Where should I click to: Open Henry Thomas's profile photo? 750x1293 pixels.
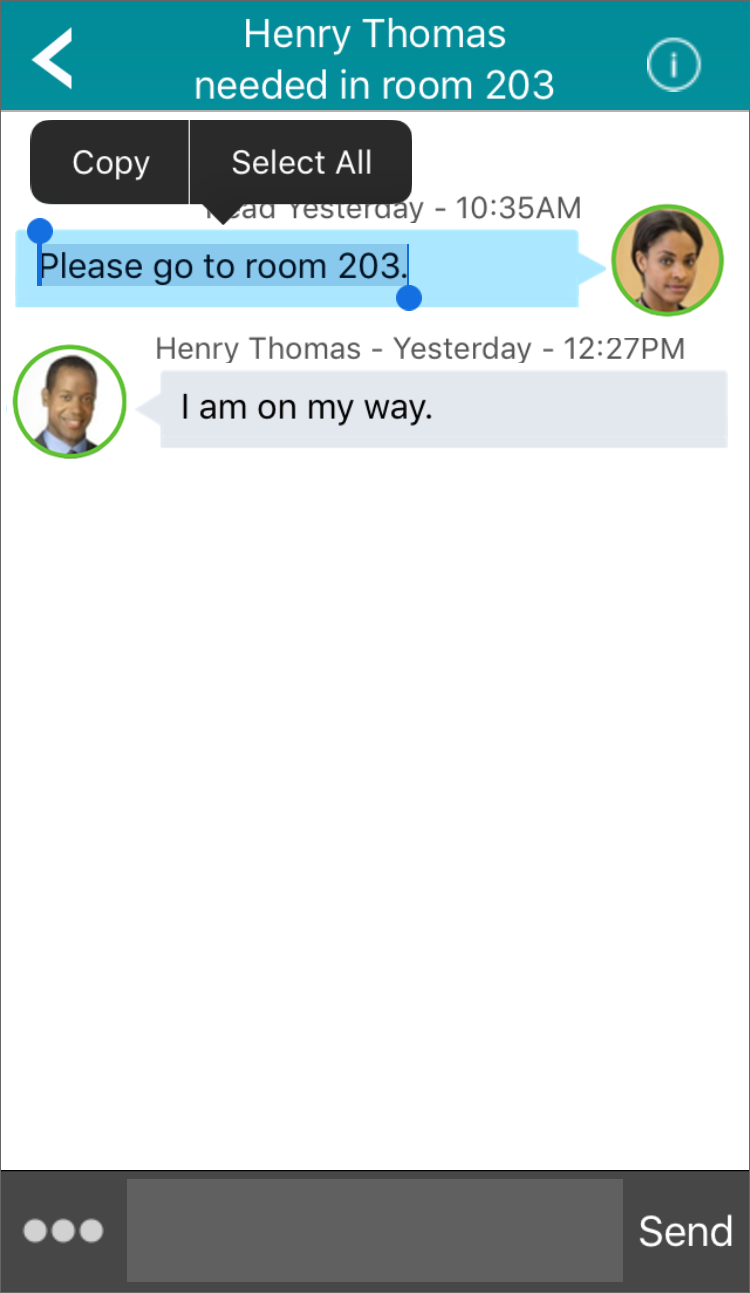pyautogui.click(x=69, y=402)
